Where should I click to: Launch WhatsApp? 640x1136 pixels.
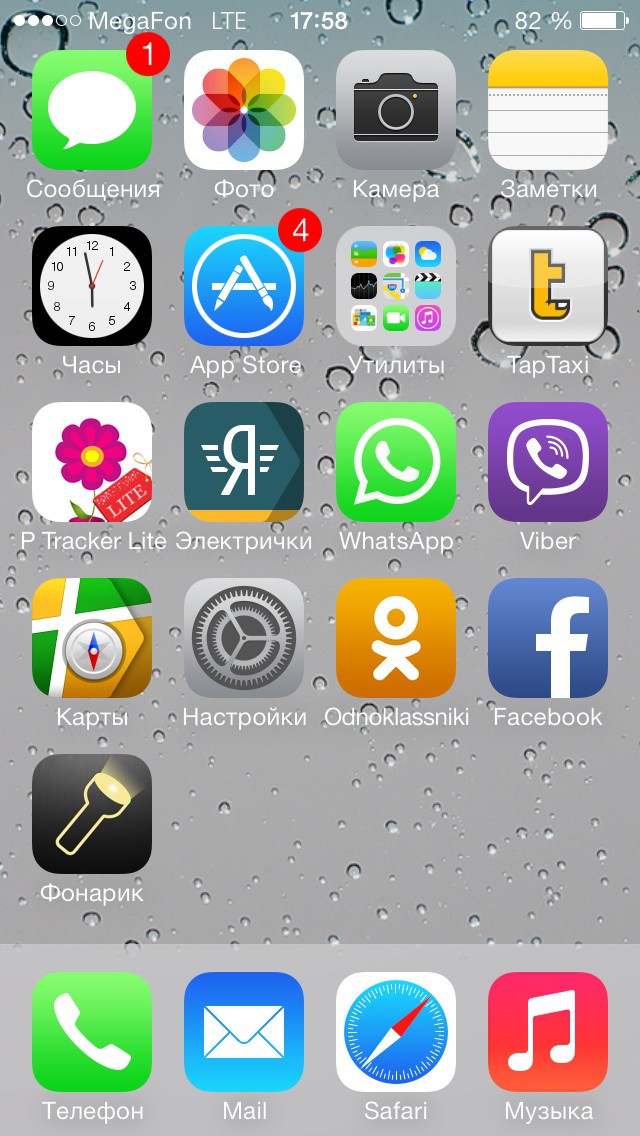(x=396, y=462)
